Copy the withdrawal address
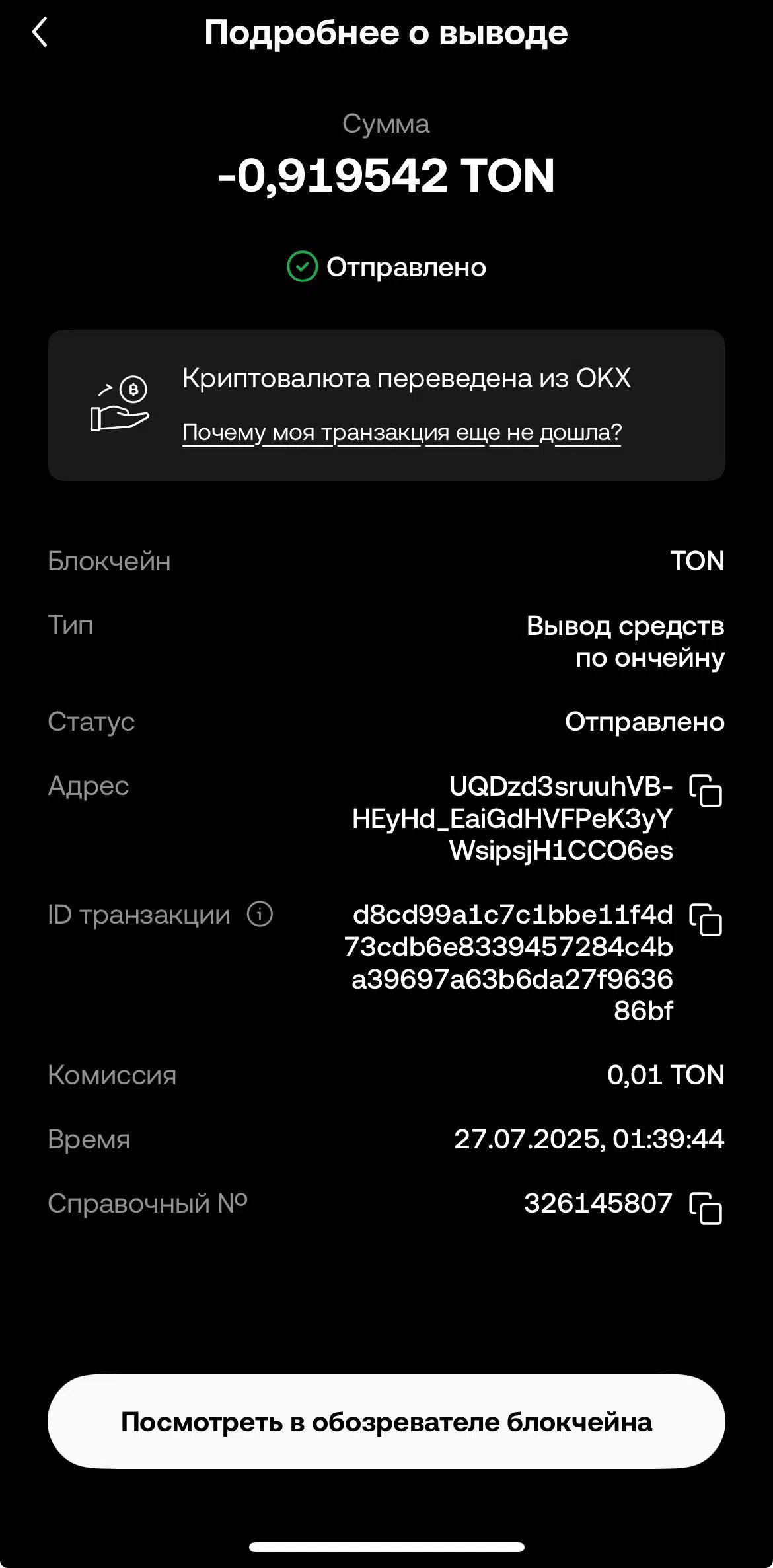Viewport: 773px width, 1568px height. (x=706, y=791)
